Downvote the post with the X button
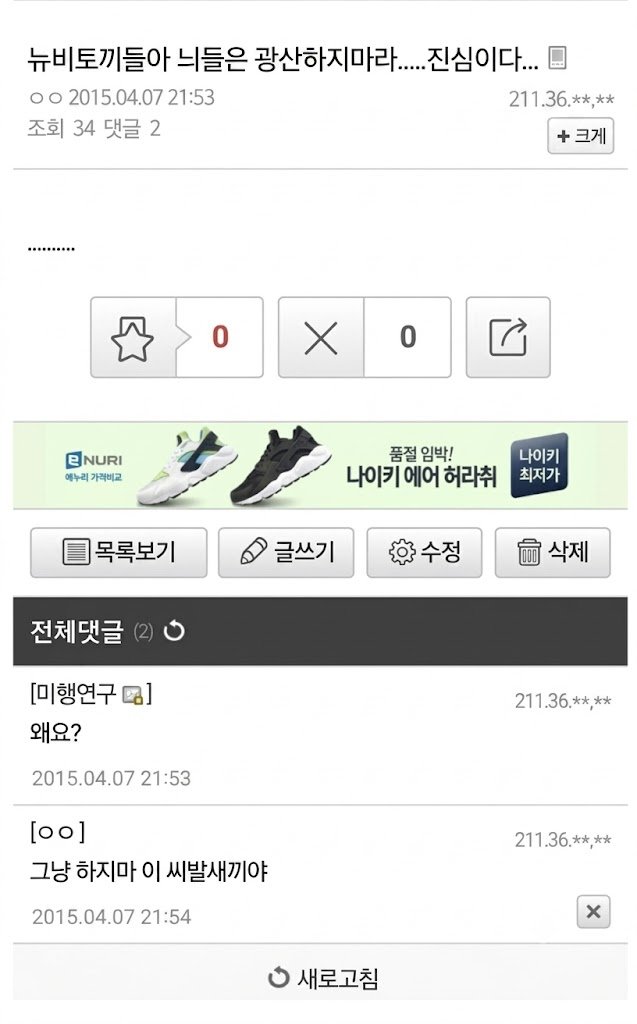This screenshot has height=1024, width=637. pos(321,337)
